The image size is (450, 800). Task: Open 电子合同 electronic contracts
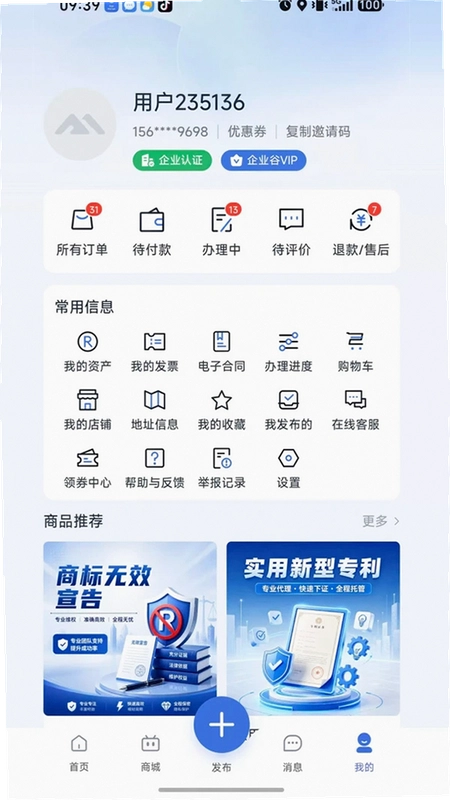[x=221, y=352]
